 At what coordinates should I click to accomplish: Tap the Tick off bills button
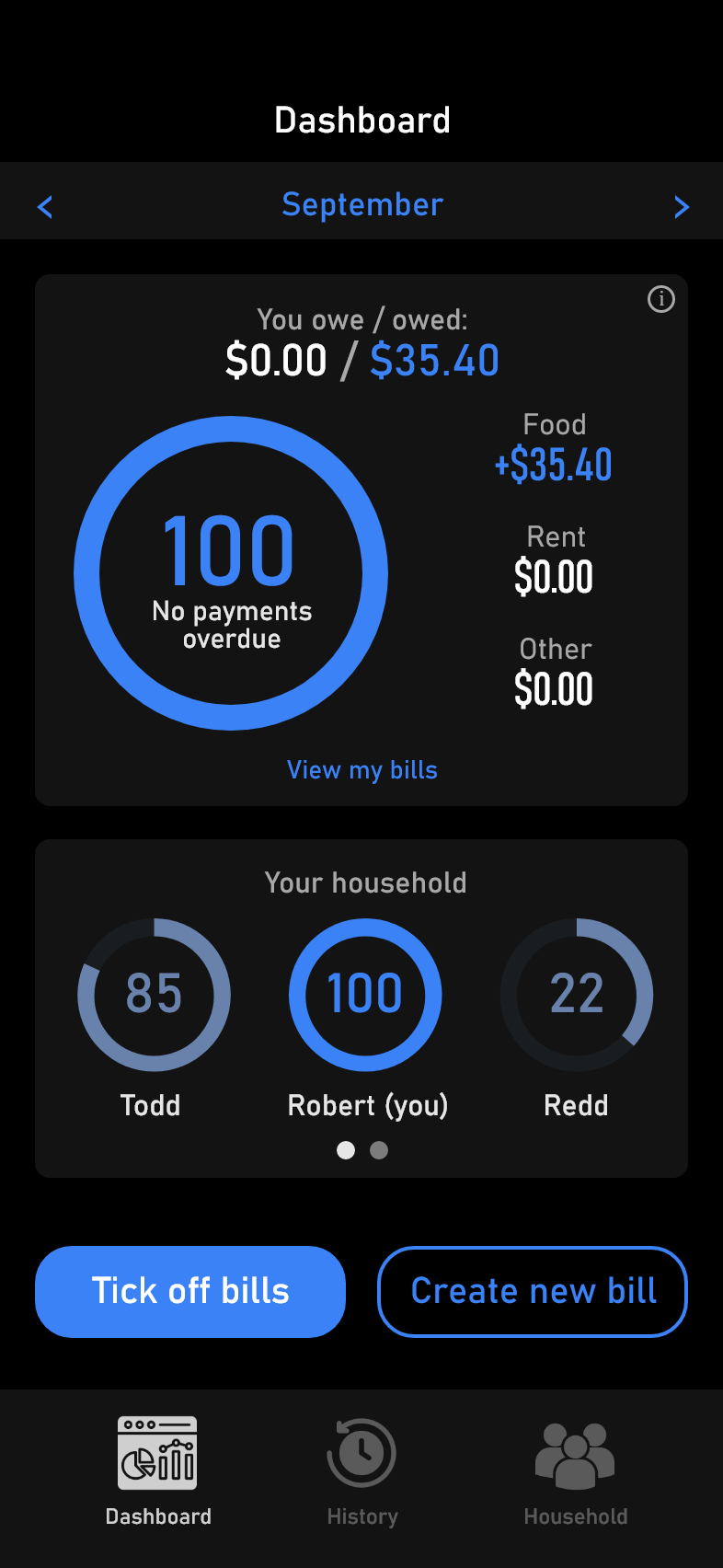pyautogui.click(x=190, y=1291)
